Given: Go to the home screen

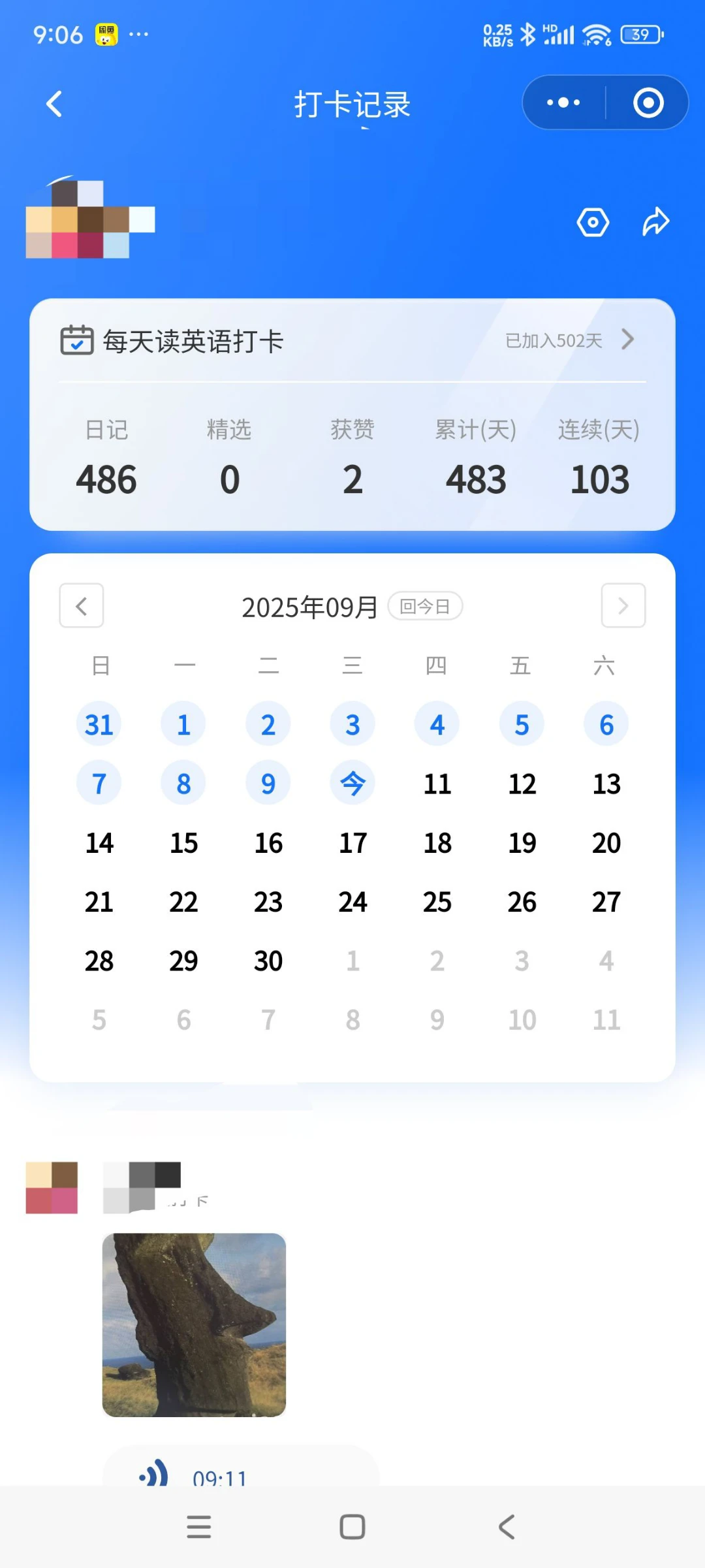Looking at the screenshot, I should point(352,1527).
